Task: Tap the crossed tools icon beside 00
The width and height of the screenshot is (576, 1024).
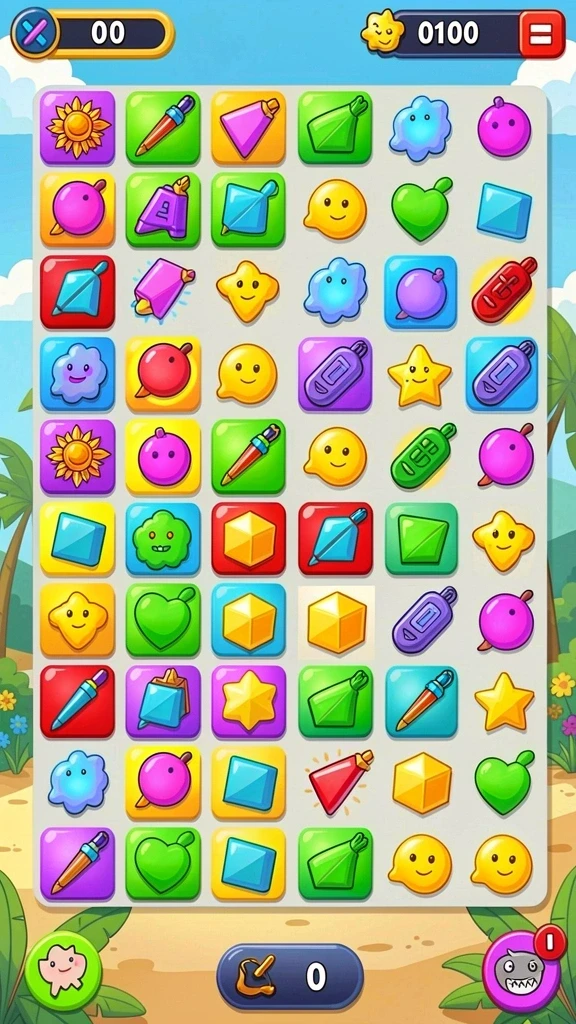Action: click(34, 32)
